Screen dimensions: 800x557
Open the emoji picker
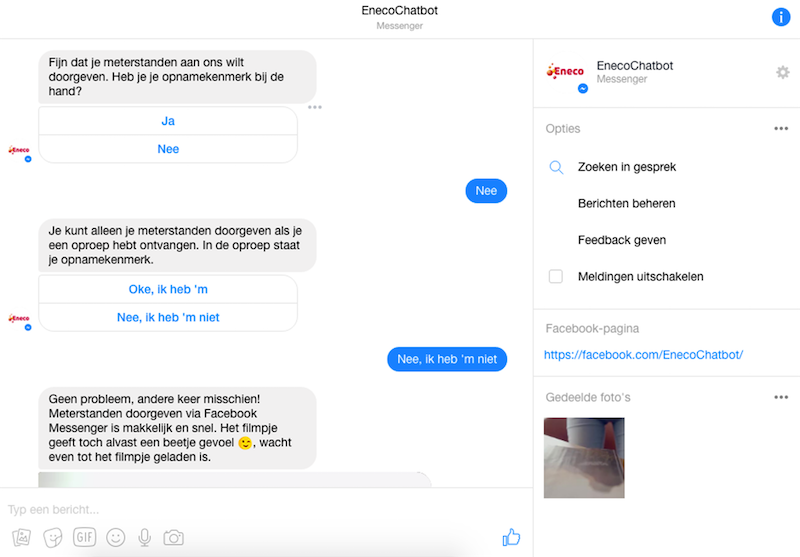115,538
